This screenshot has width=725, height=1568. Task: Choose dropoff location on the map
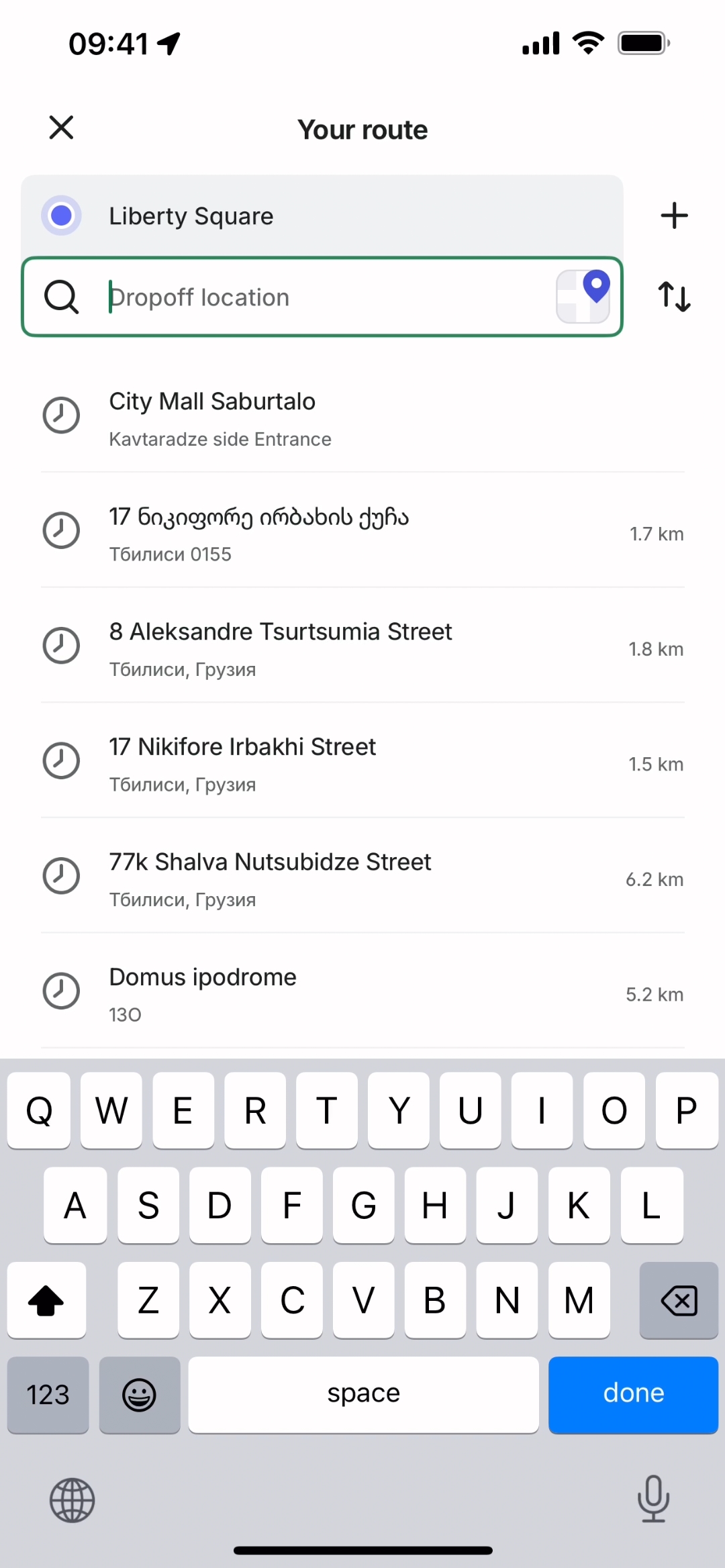(x=583, y=297)
